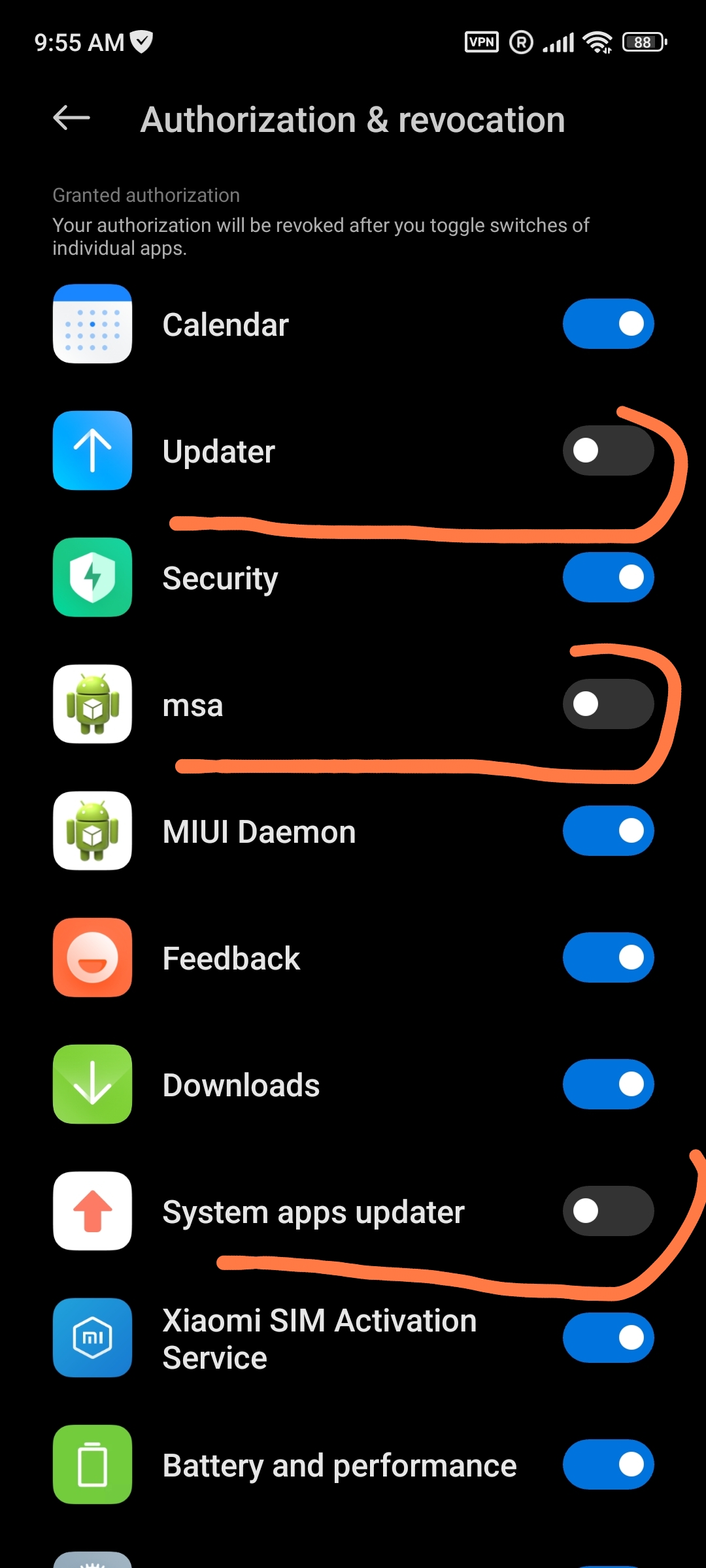Enable the Updater authorization switch
The height and width of the screenshot is (1568, 706).
point(609,451)
